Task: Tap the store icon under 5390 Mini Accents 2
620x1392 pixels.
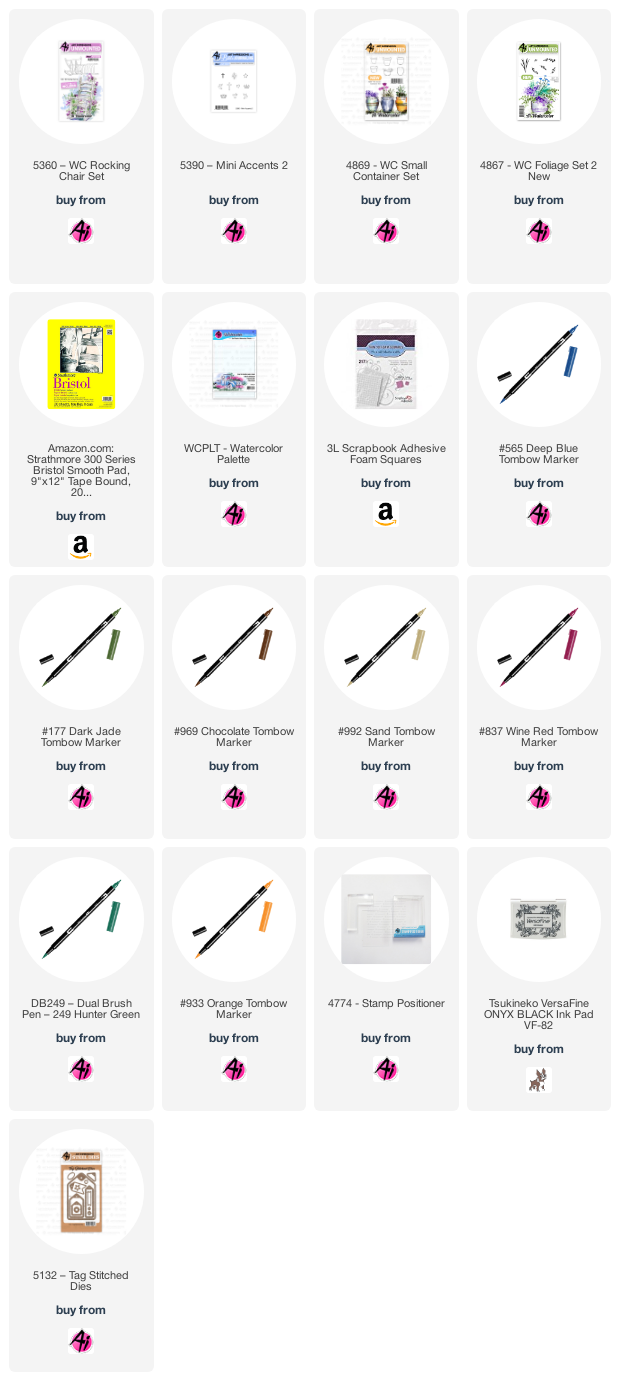Action: coord(233,231)
